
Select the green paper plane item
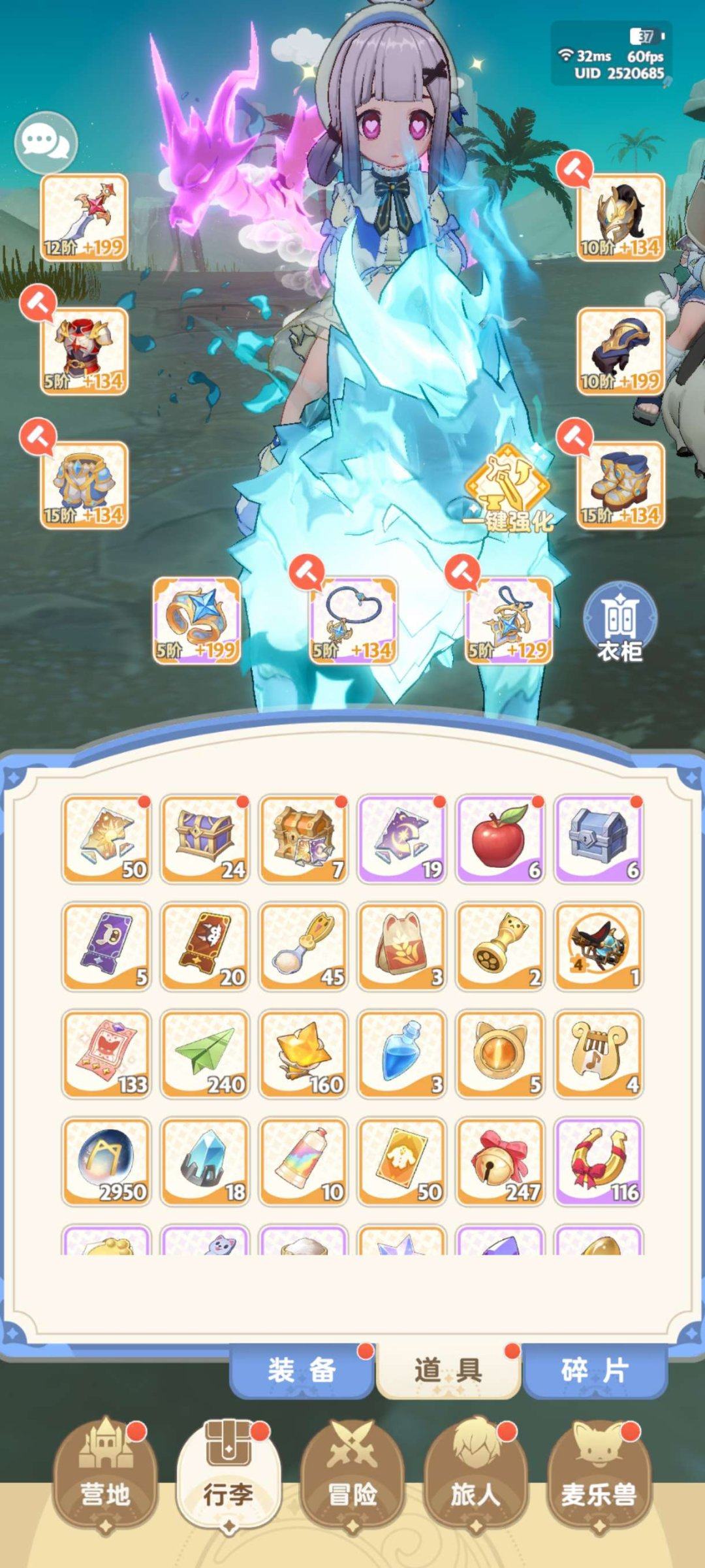click(205, 1054)
